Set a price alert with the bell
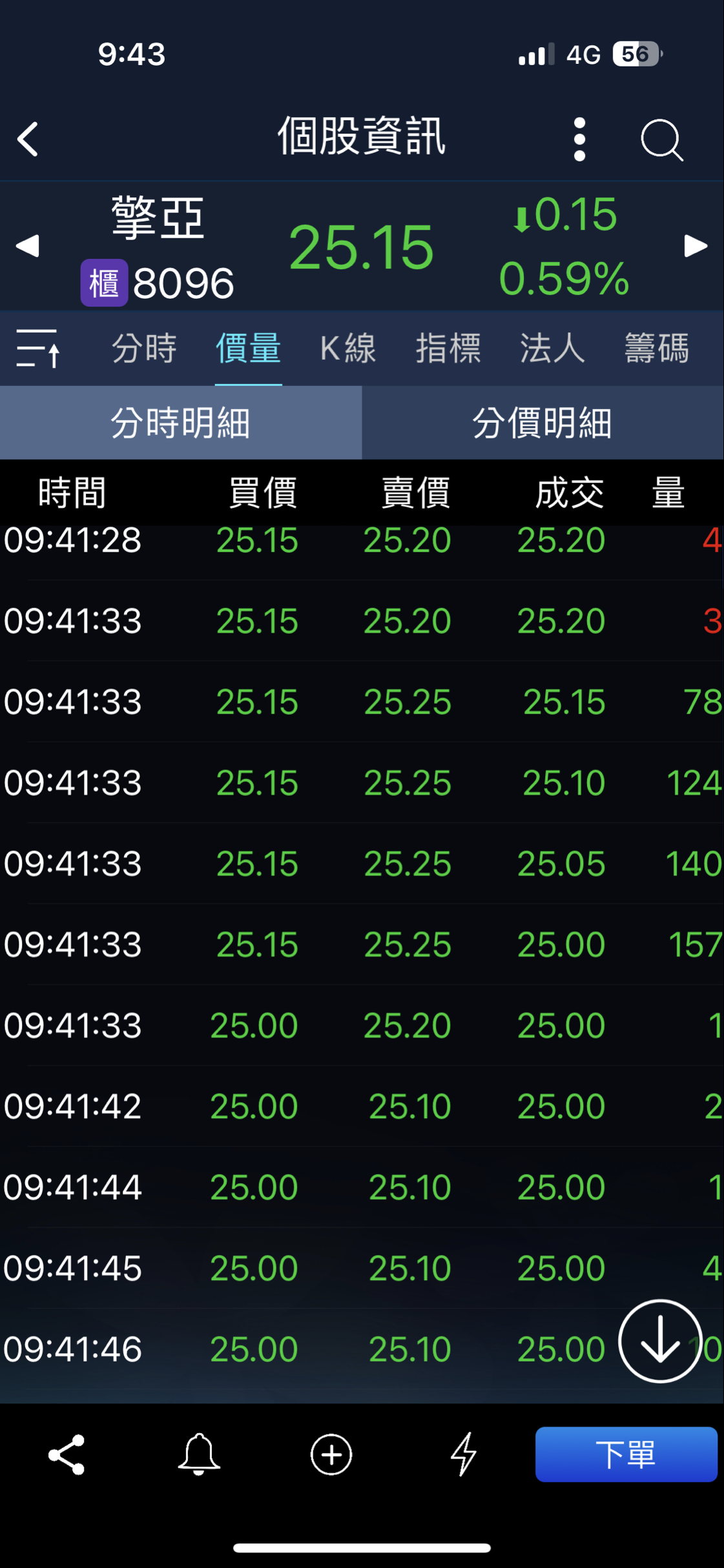This screenshot has width=724, height=1568. 199,1454
